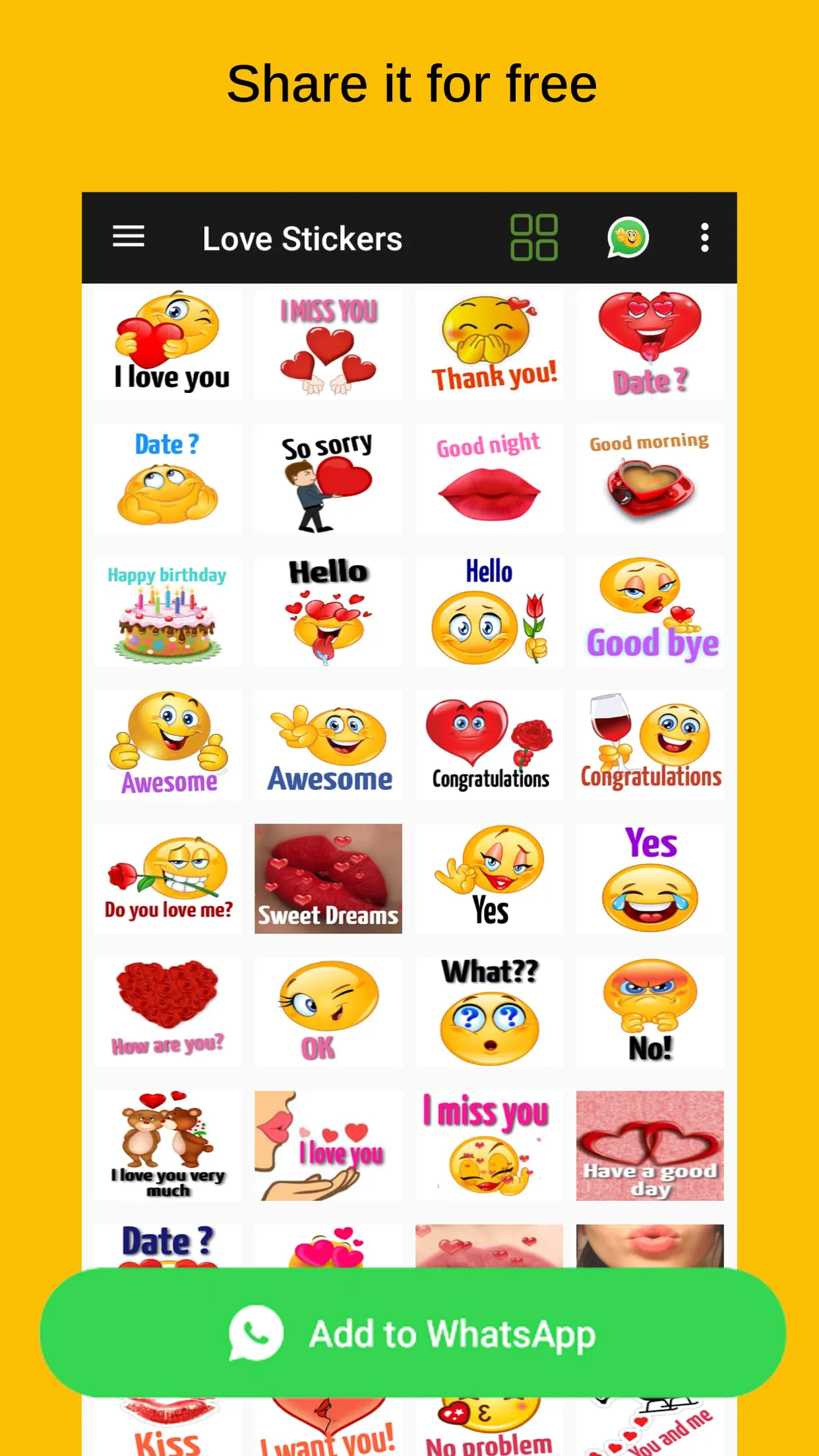Select the 'Have a good day' hearts sticker
Screen dimensions: 819x1456
coord(650,1145)
